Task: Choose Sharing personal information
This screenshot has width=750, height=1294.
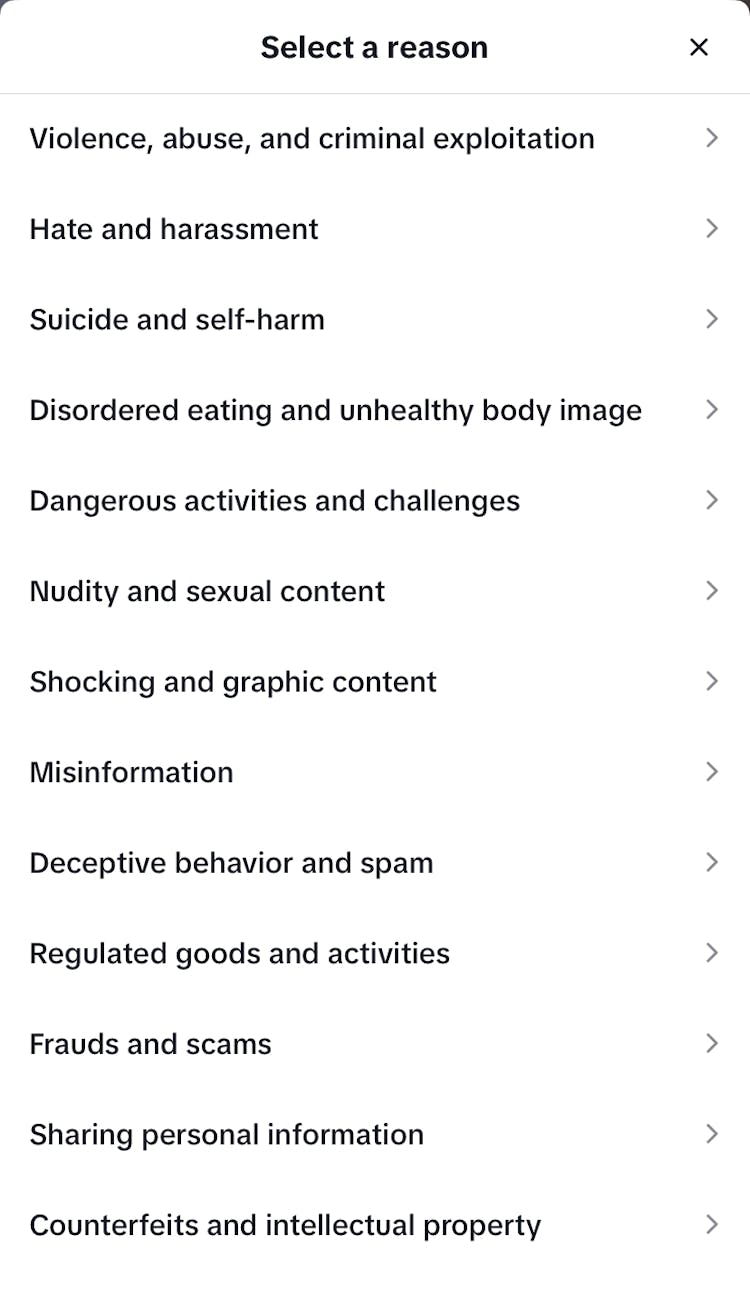Action: point(226,1134)
